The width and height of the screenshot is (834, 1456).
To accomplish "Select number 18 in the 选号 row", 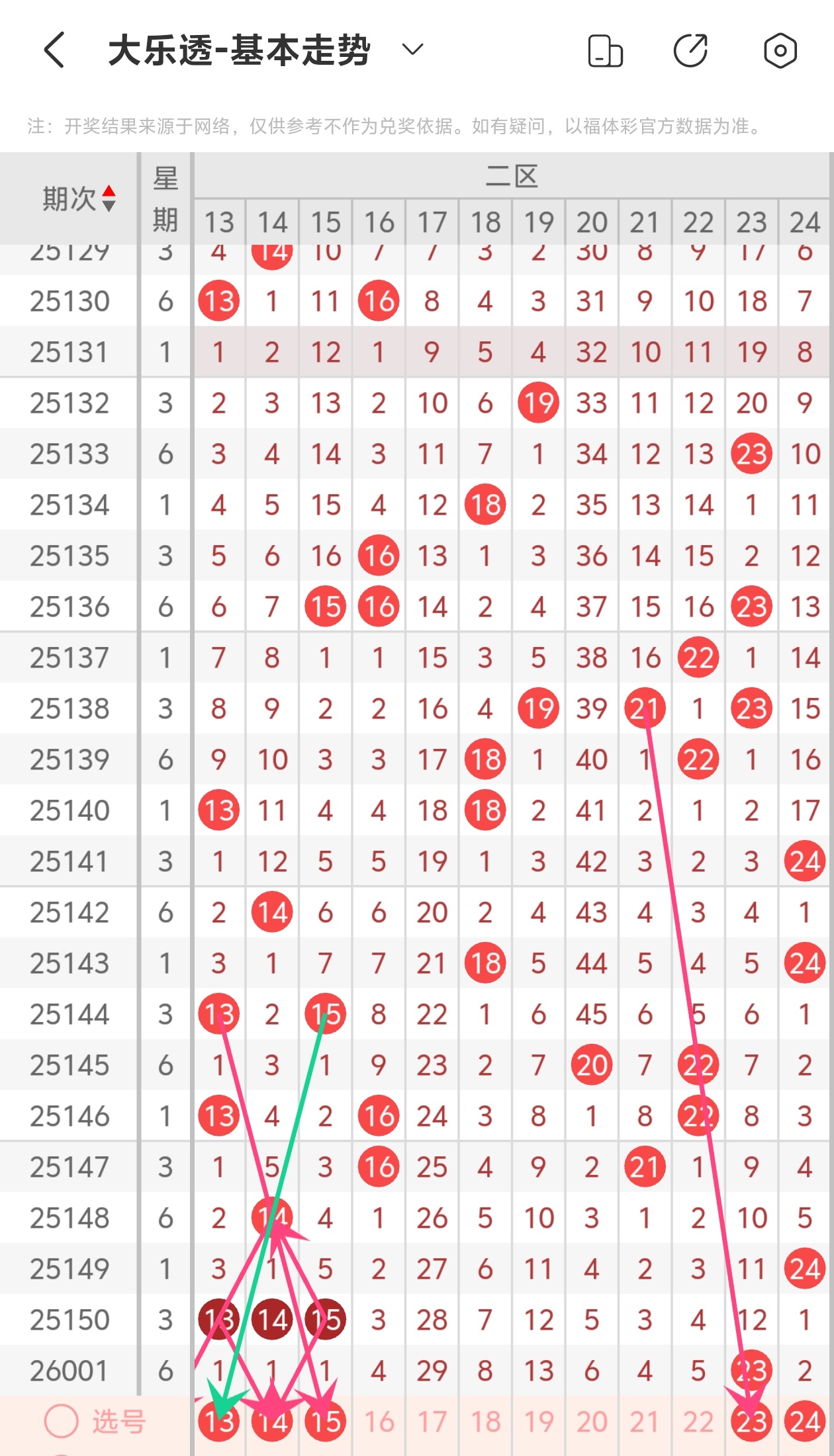I will pos(485,1421).
